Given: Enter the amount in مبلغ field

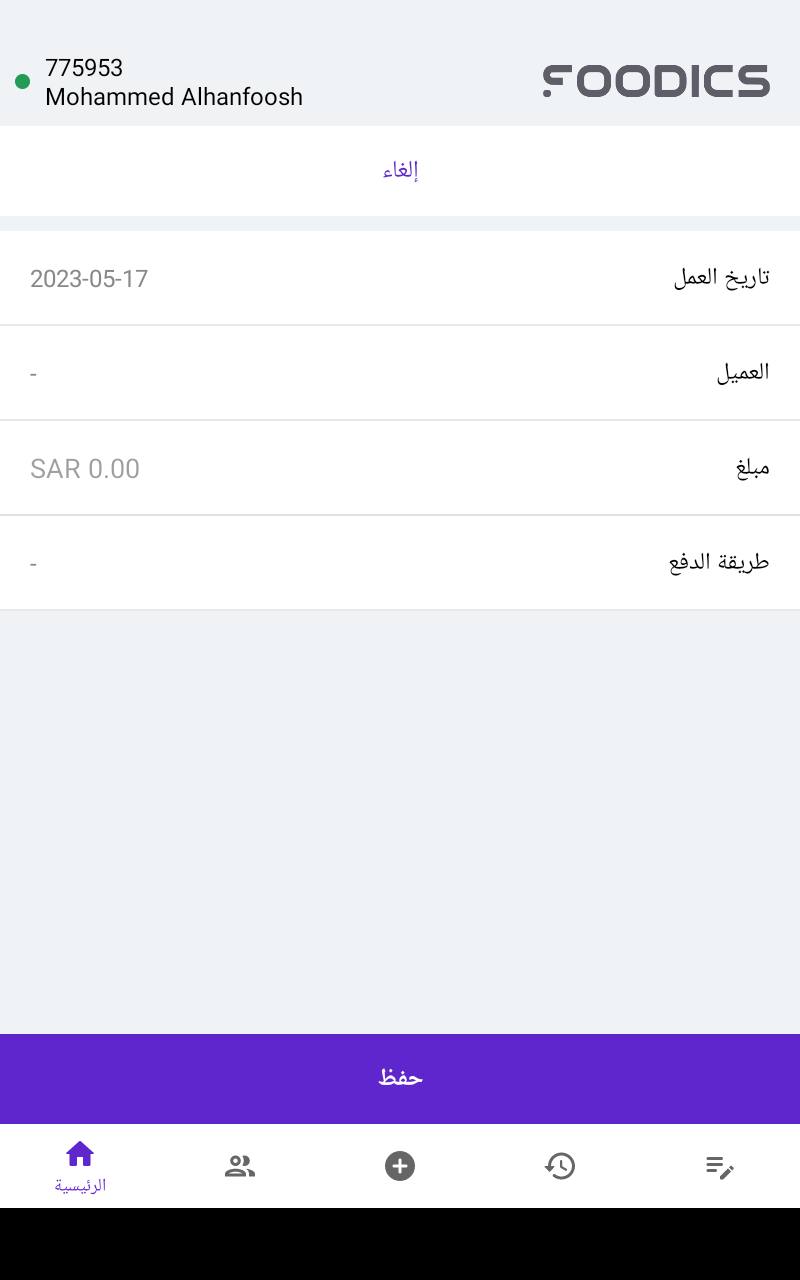Looking at the screenshot, I should (400, 468).
